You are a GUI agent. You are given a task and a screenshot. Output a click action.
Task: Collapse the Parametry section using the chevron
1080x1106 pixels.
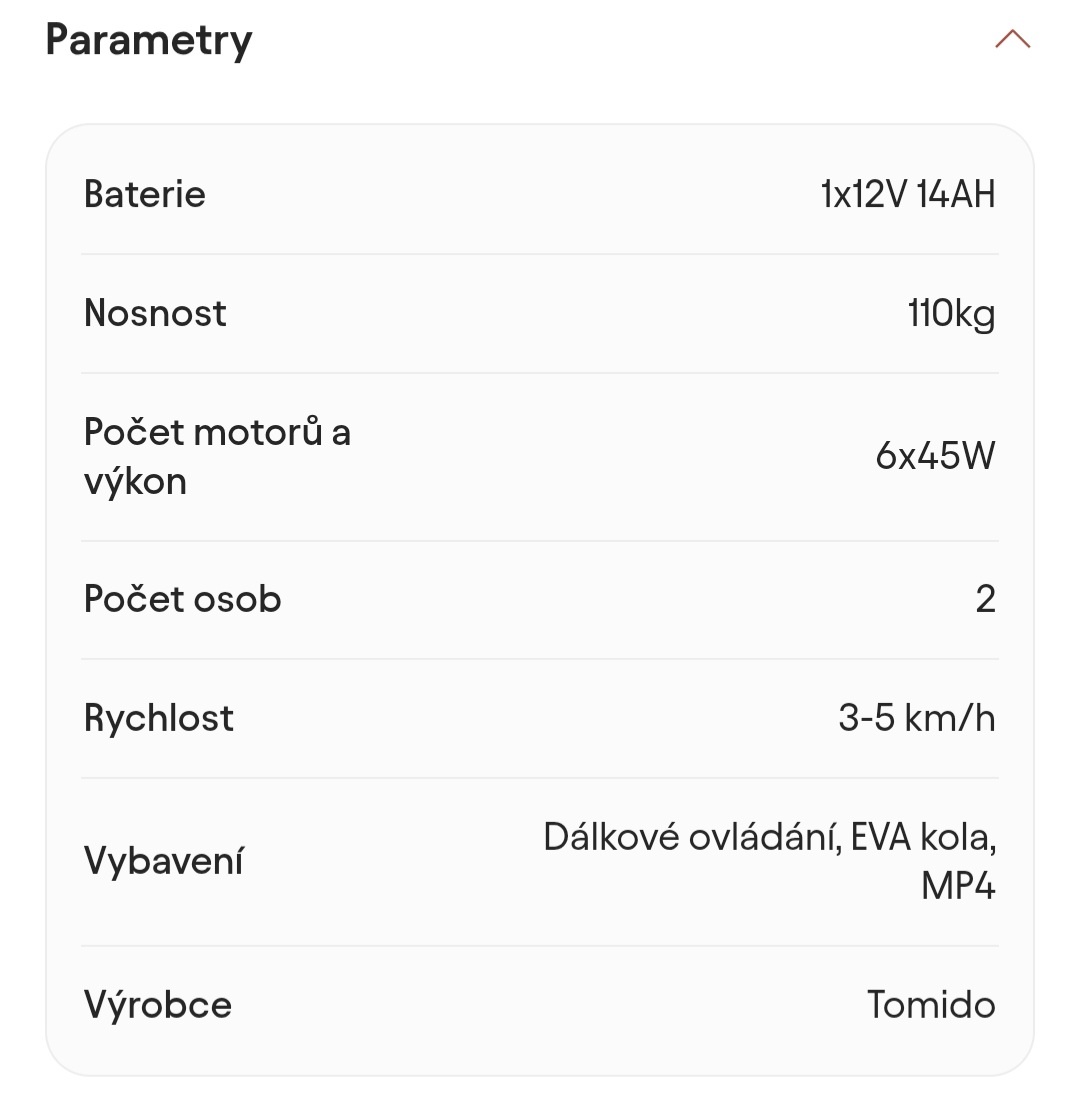(1013, 41)
